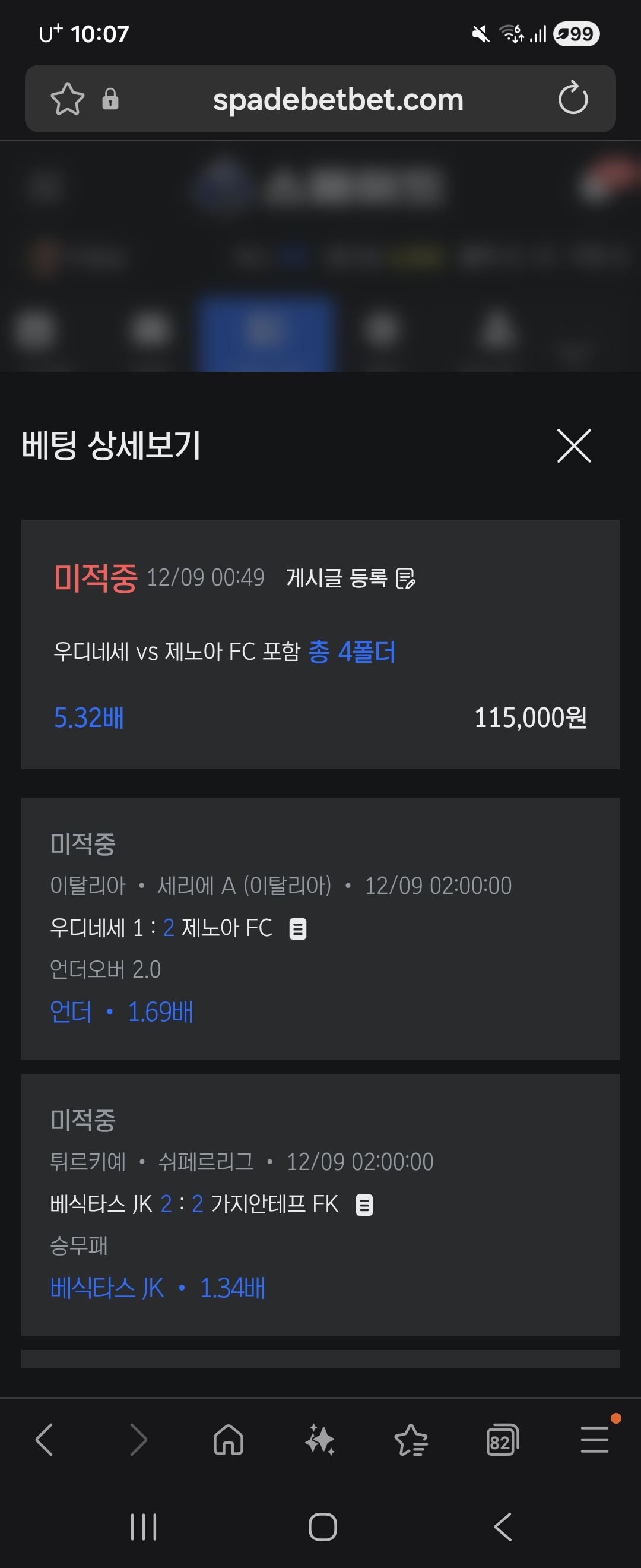Open match details for 우디네세 vs 제노아 FC
This screenshot has width=641, height=1568.
tap(297, 929)
